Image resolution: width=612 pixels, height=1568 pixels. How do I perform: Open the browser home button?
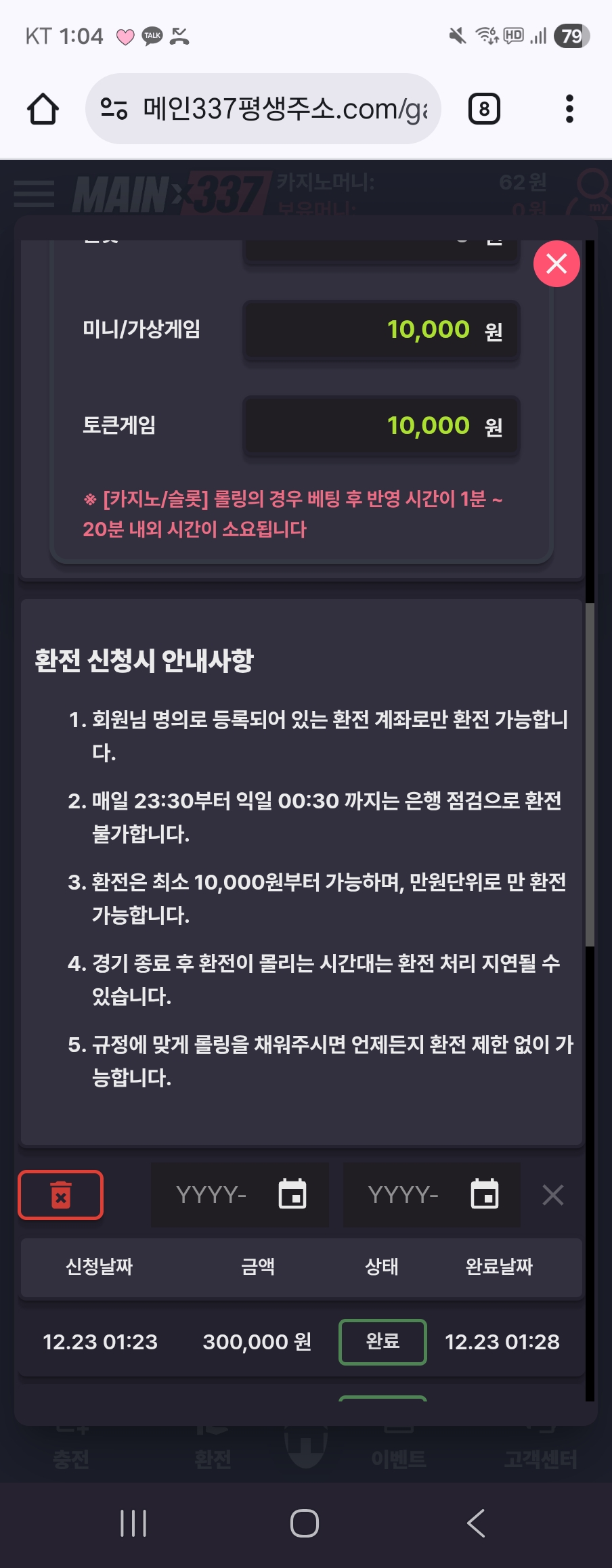pyautogui.click(x=43, y=109)
